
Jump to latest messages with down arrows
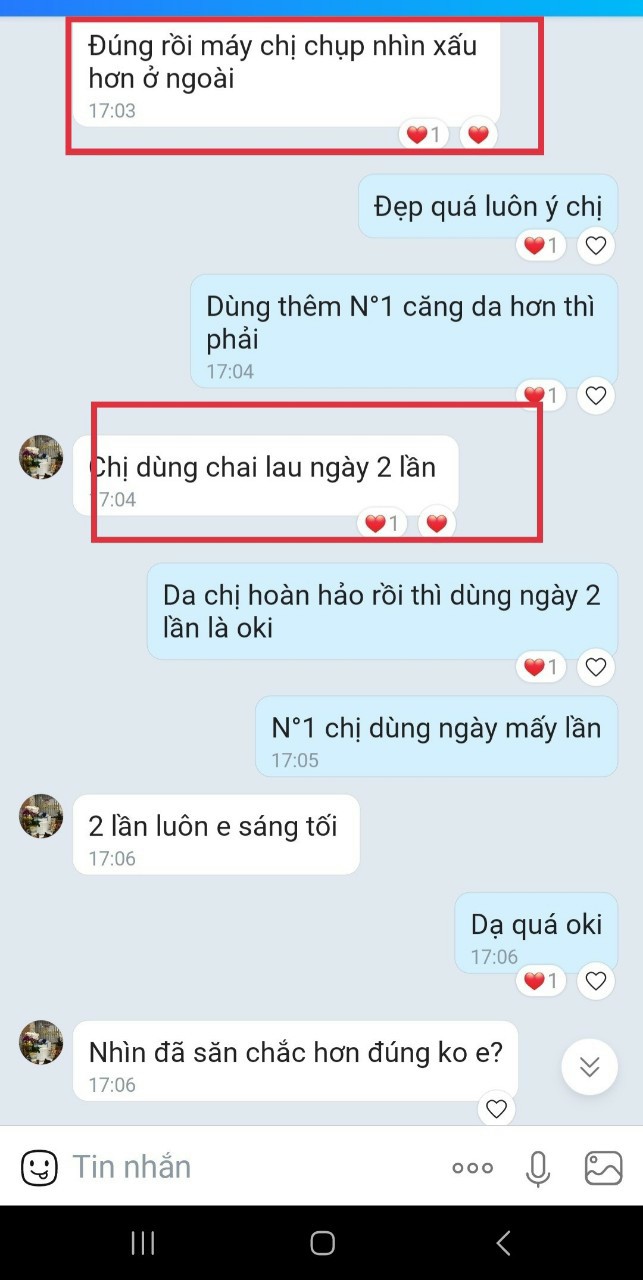tap(590, 1067)
